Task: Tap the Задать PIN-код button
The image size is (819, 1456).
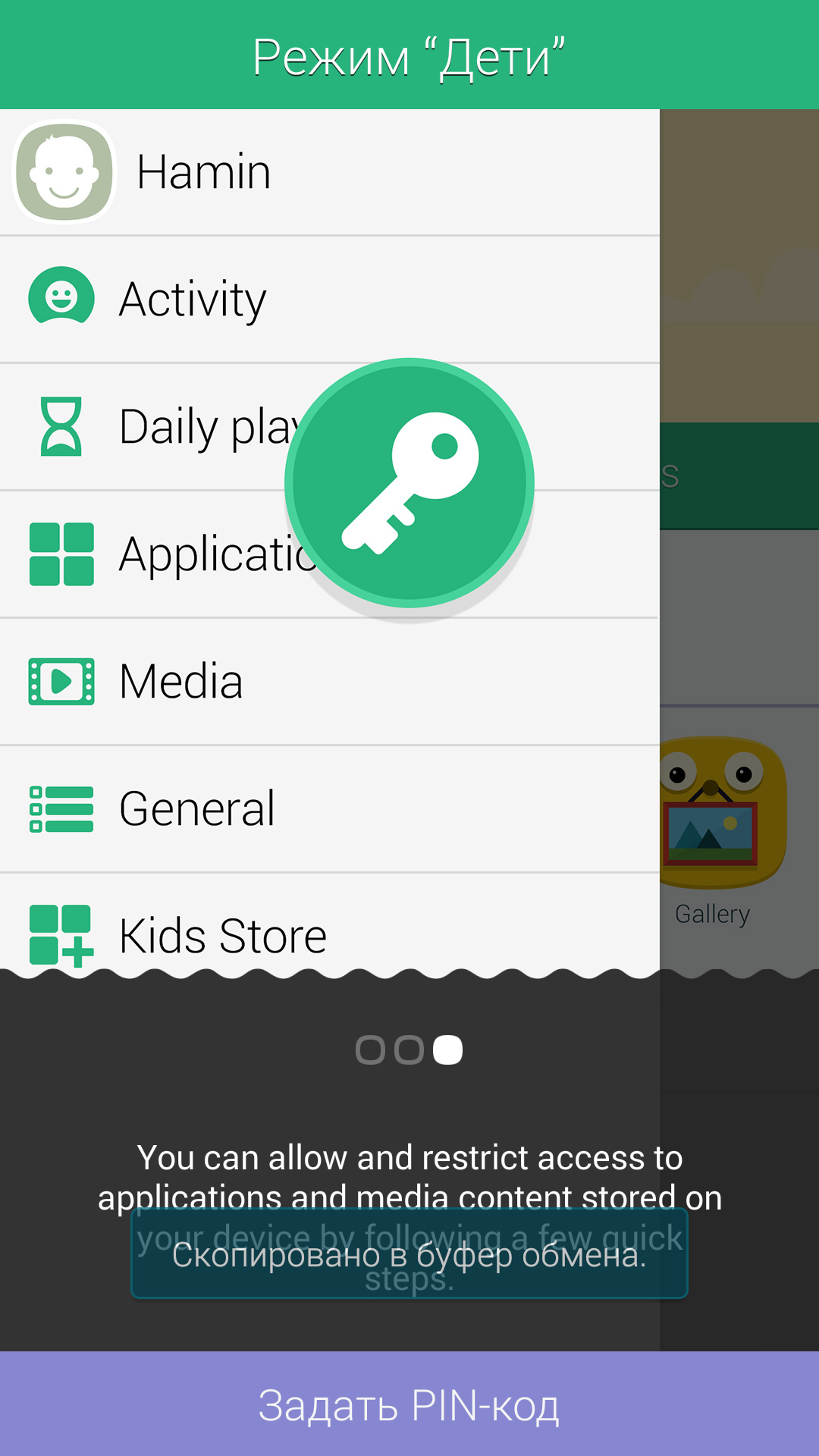Action: (409, 1404)
